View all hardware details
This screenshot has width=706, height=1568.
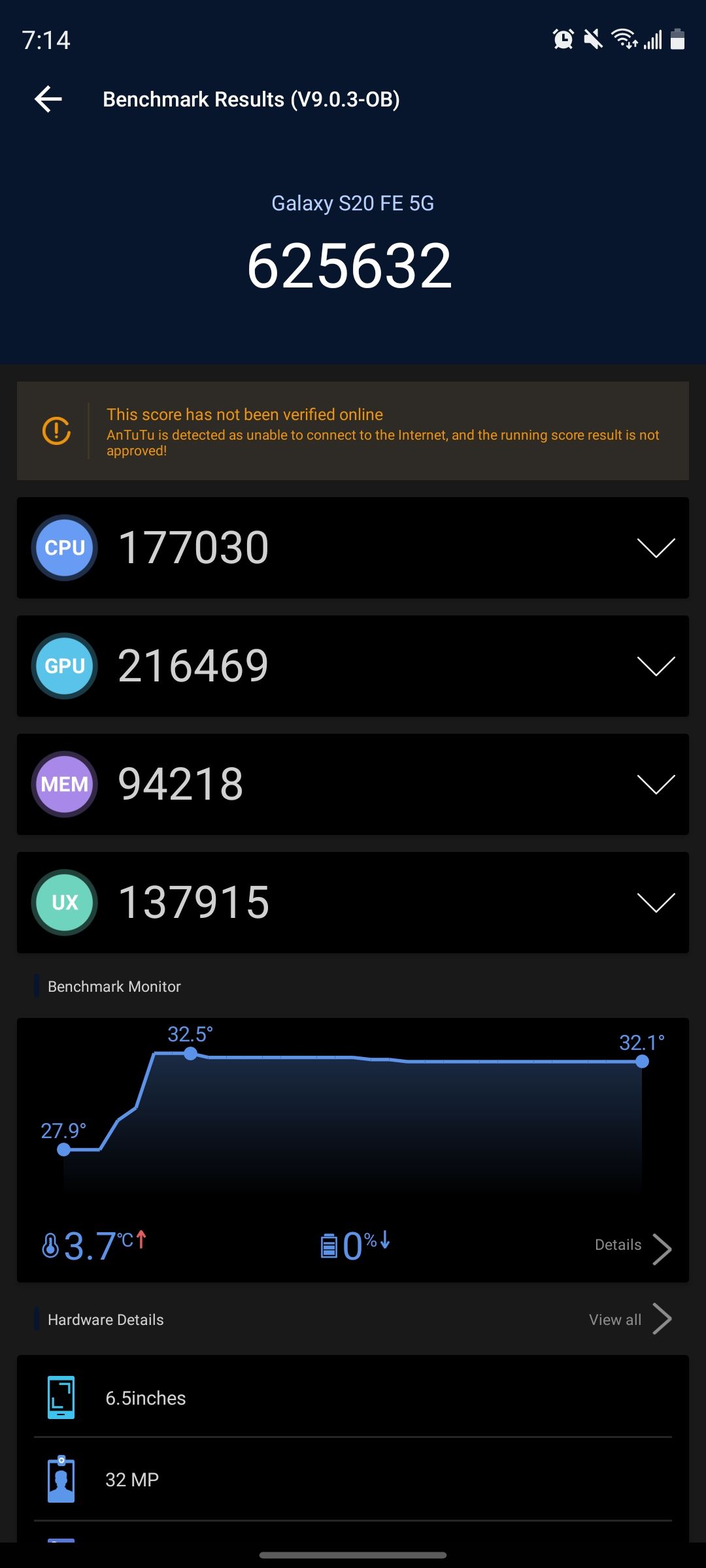pyautogui.click(x=630, y=1320)
